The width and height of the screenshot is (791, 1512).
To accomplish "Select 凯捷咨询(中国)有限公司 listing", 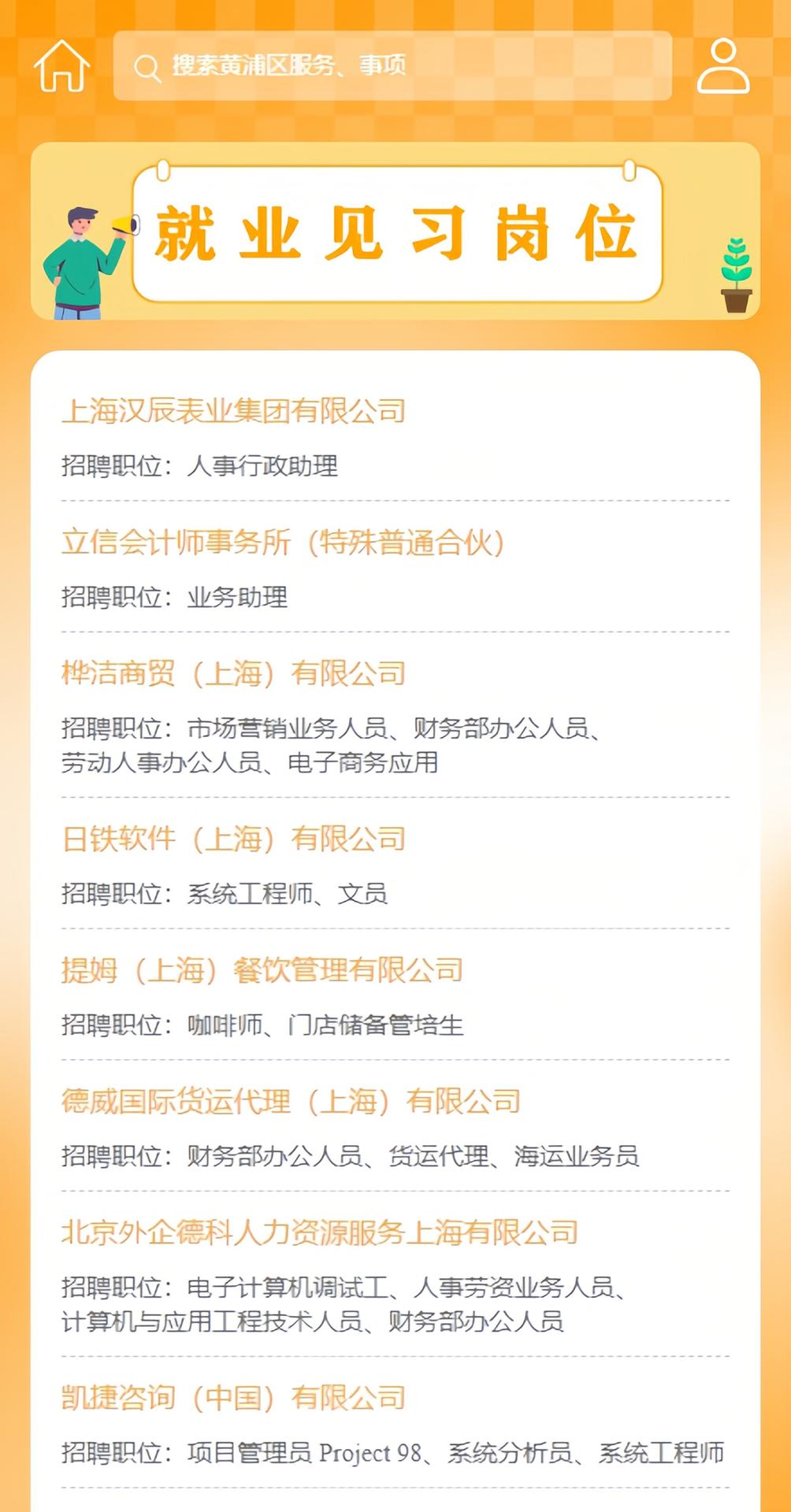I will tap(234, 1399).
